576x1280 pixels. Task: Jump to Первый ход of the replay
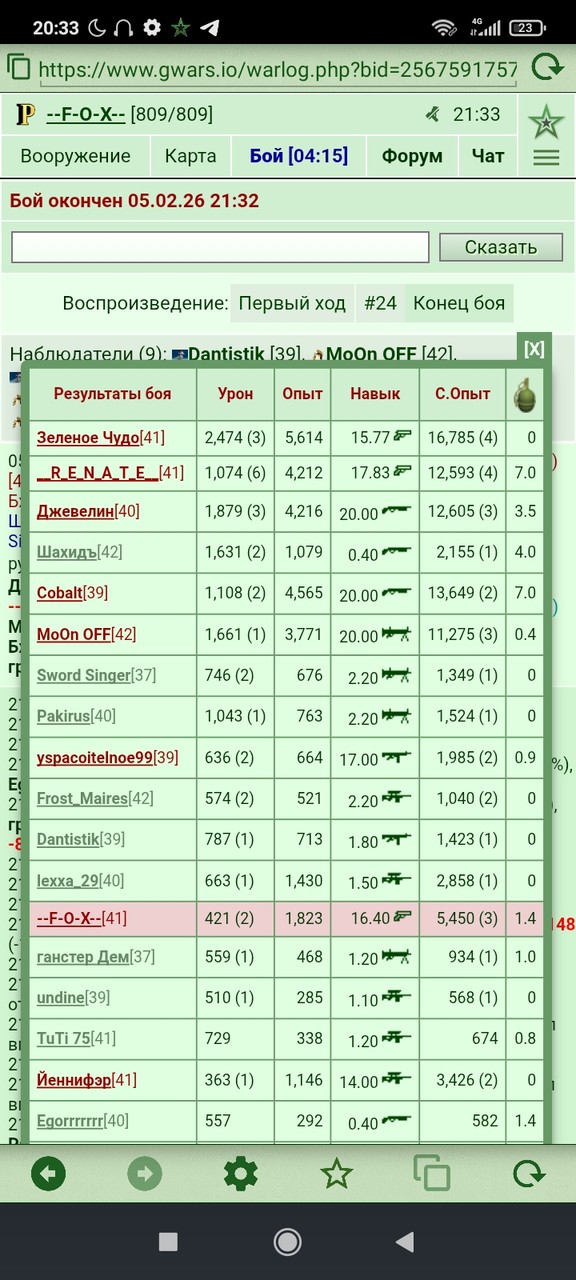[x=292, y=303]
